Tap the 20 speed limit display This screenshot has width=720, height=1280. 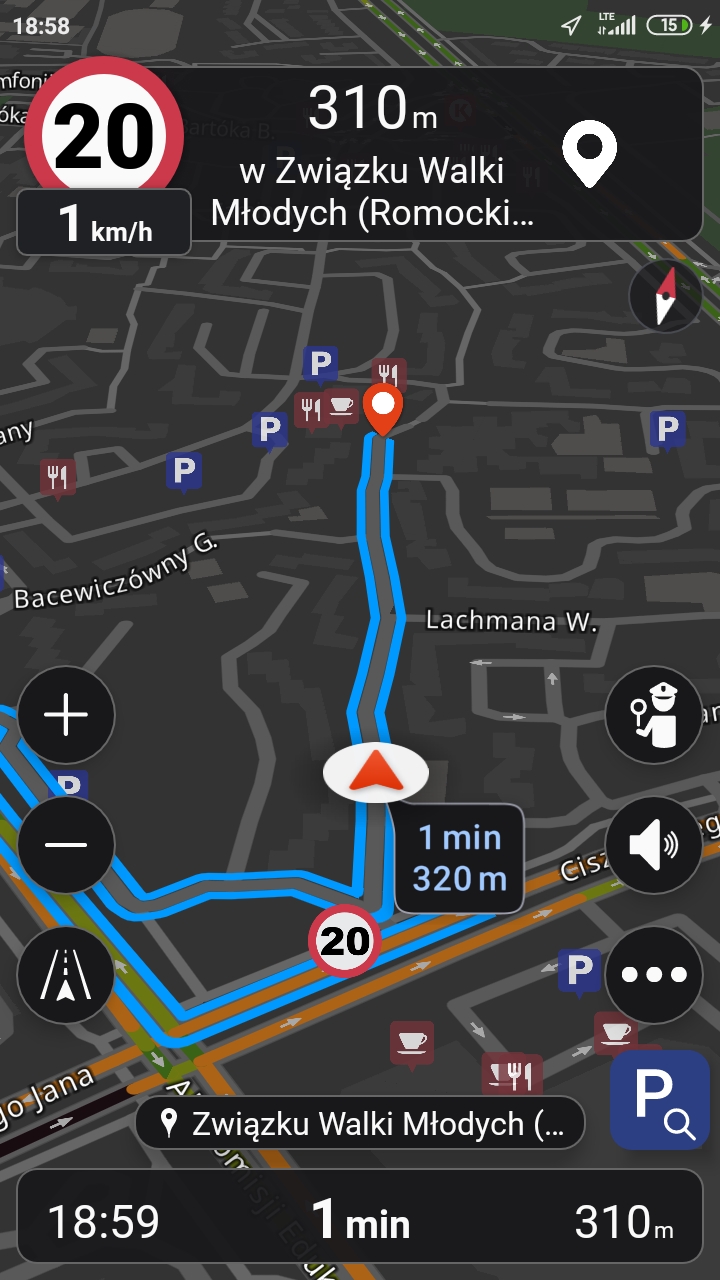pyautogui.click(x=104, y=134)
